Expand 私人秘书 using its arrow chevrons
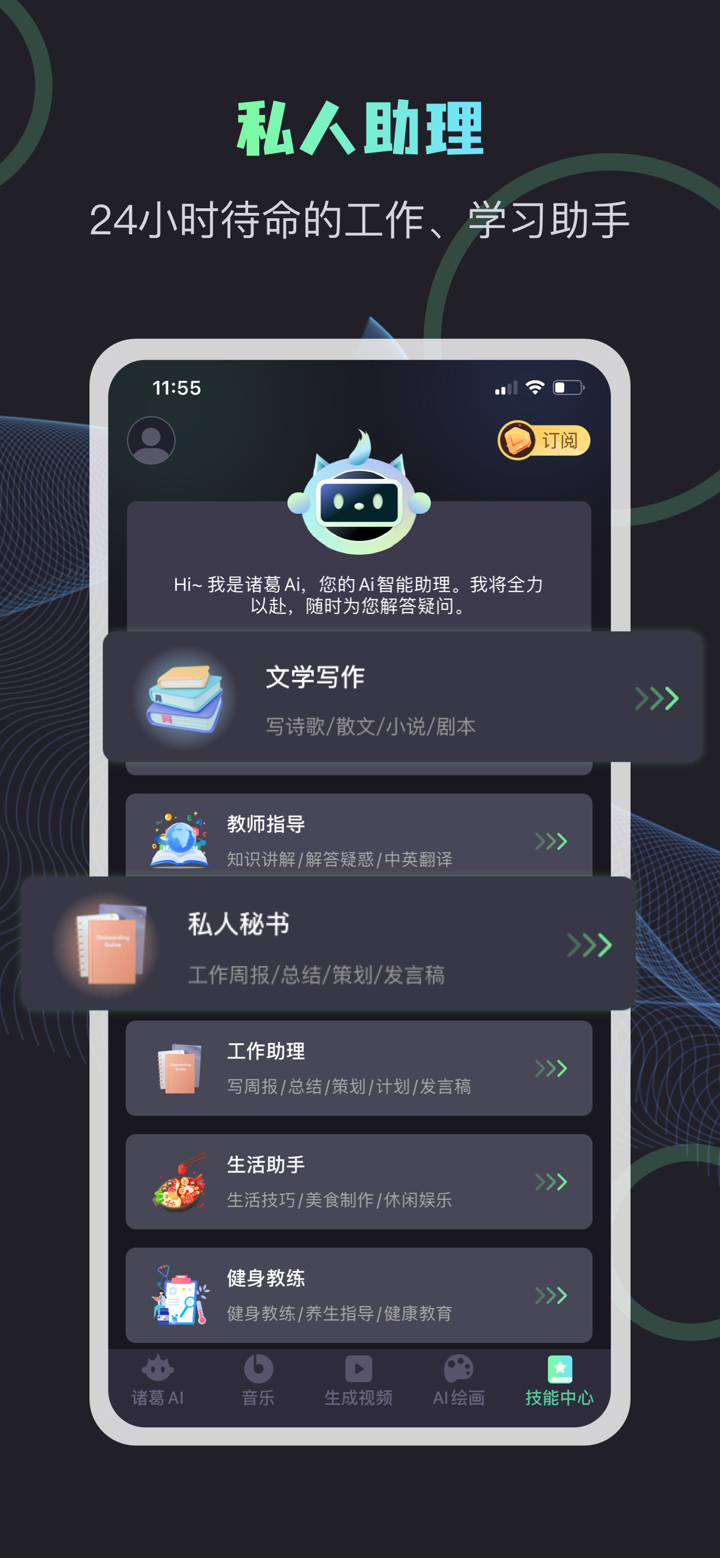The width and height of the screenshot is (720, 1558). coord(589,943)
